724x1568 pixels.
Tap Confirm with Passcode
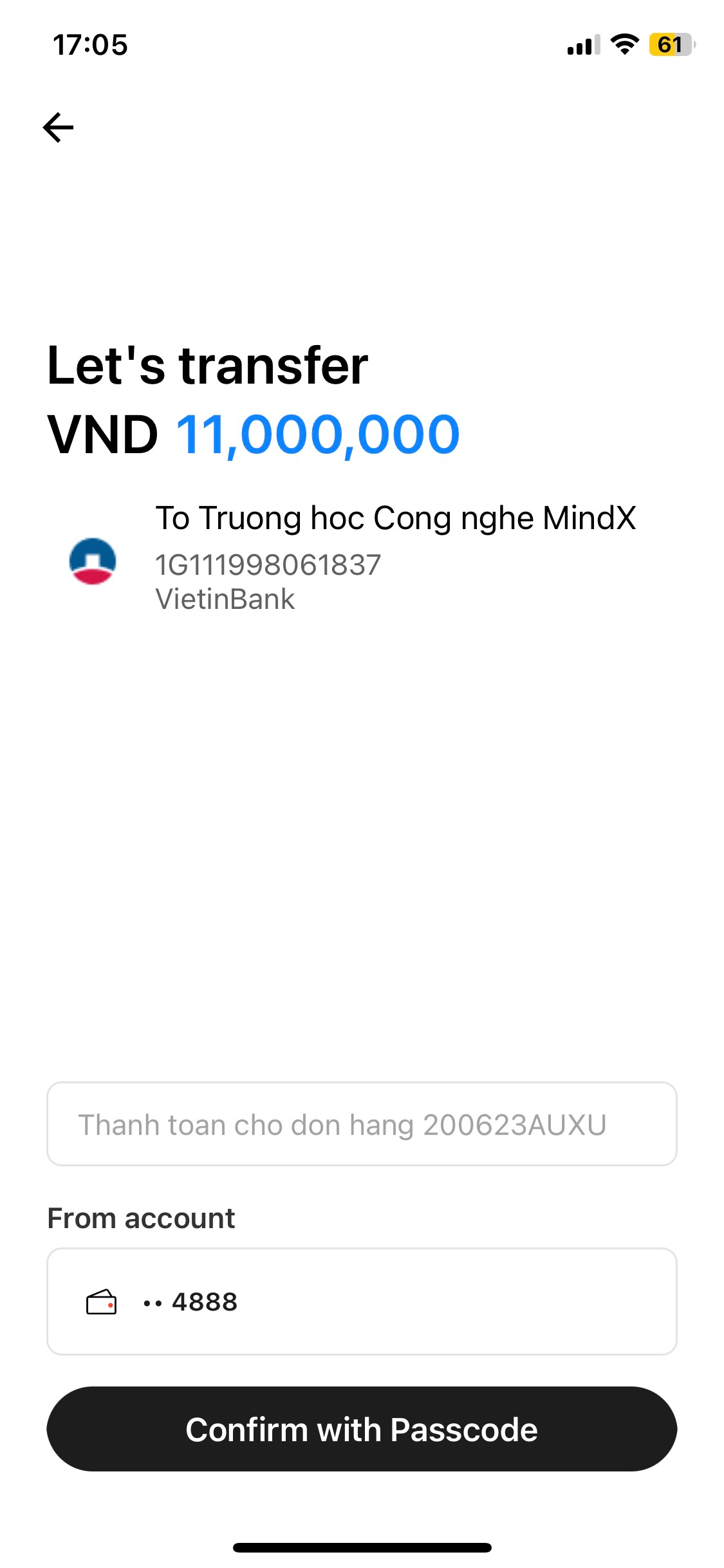[x=362, y=1429]
